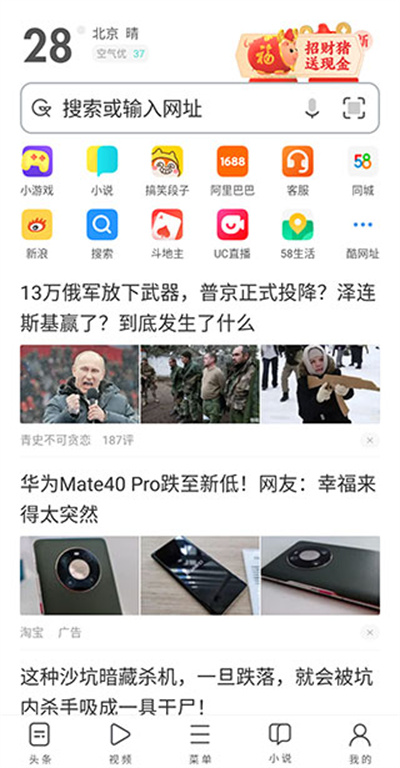Open the 菜单 menu tab

(200, 743)
